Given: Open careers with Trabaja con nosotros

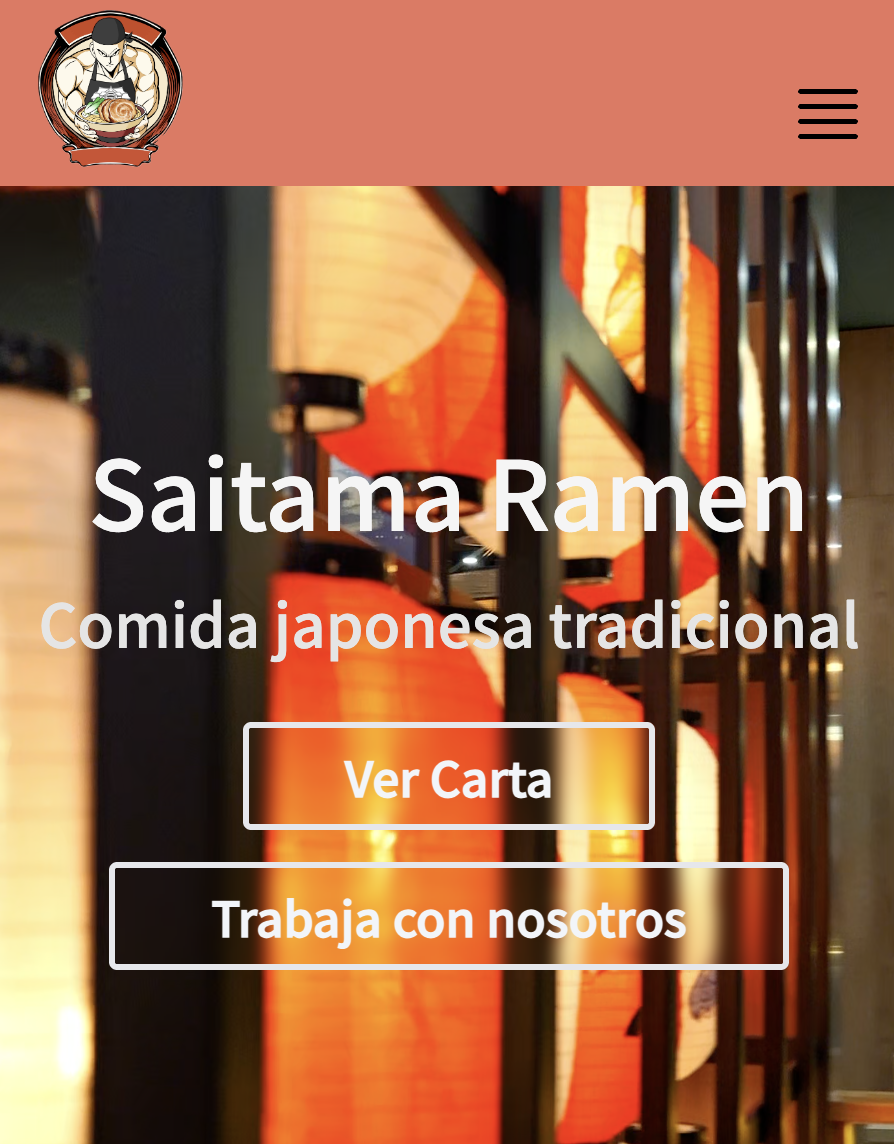Looking at the screenshot, I should 448,915.
